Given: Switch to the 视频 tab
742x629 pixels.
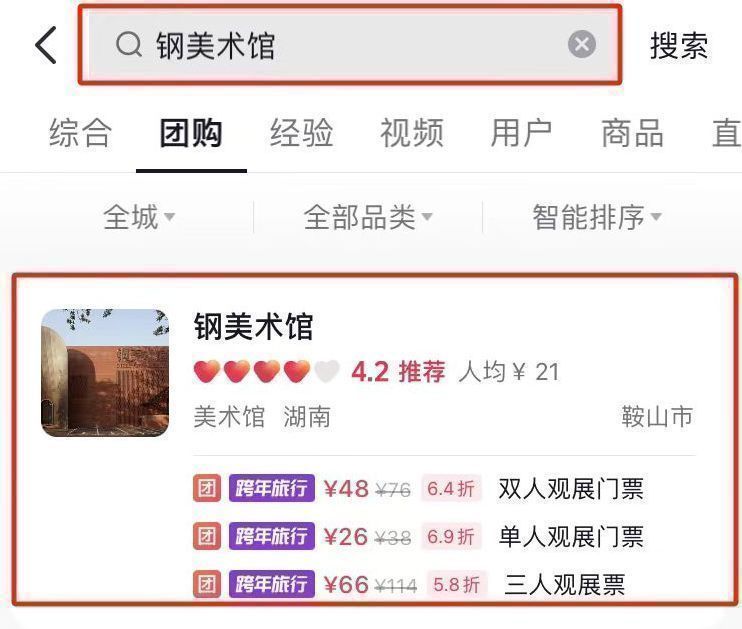Looking at the screenshot, I should point(411,133).
